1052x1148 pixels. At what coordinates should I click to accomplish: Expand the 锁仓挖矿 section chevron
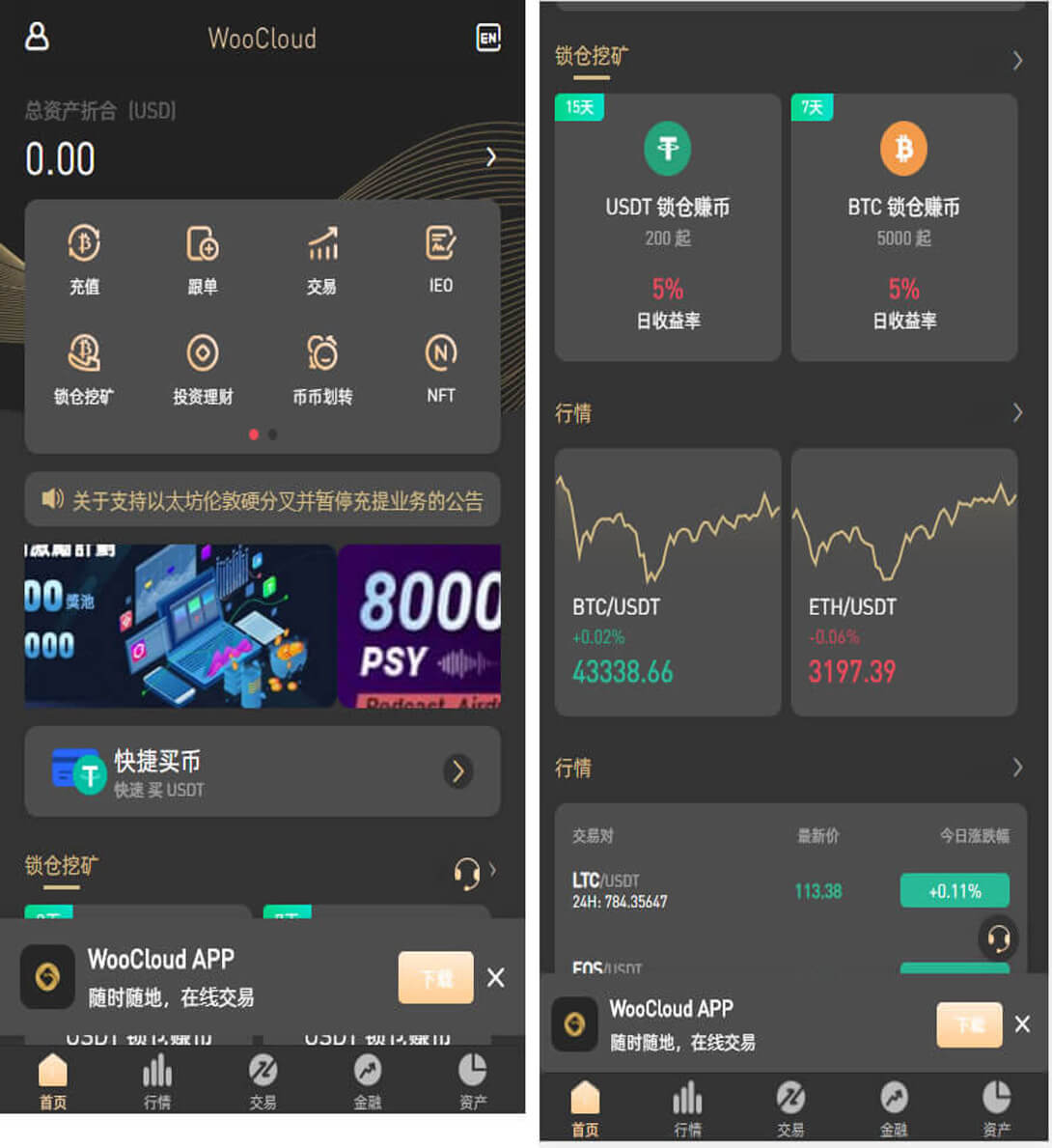(1020, 58)
